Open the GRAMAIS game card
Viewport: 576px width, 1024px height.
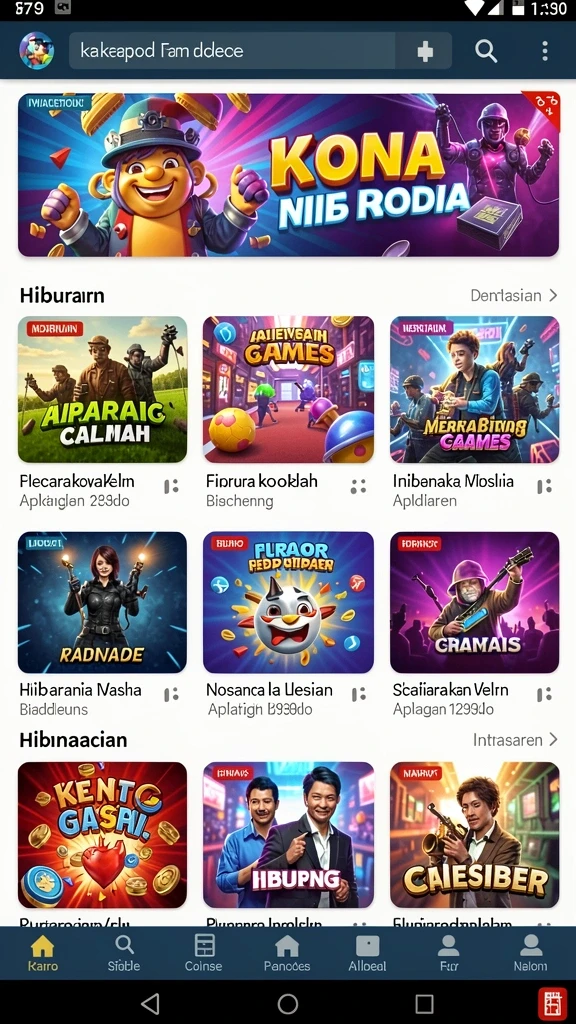coord(475,602)
